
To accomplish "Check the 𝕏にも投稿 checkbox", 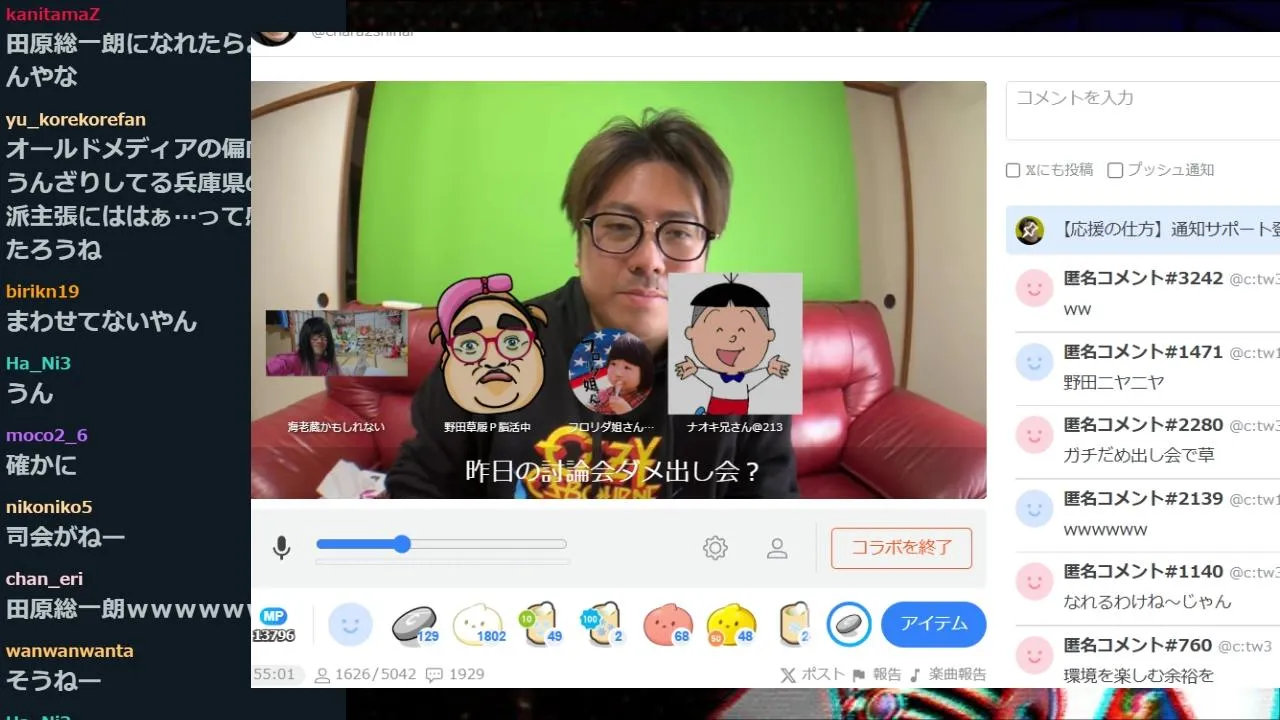I will (1013, 170).
